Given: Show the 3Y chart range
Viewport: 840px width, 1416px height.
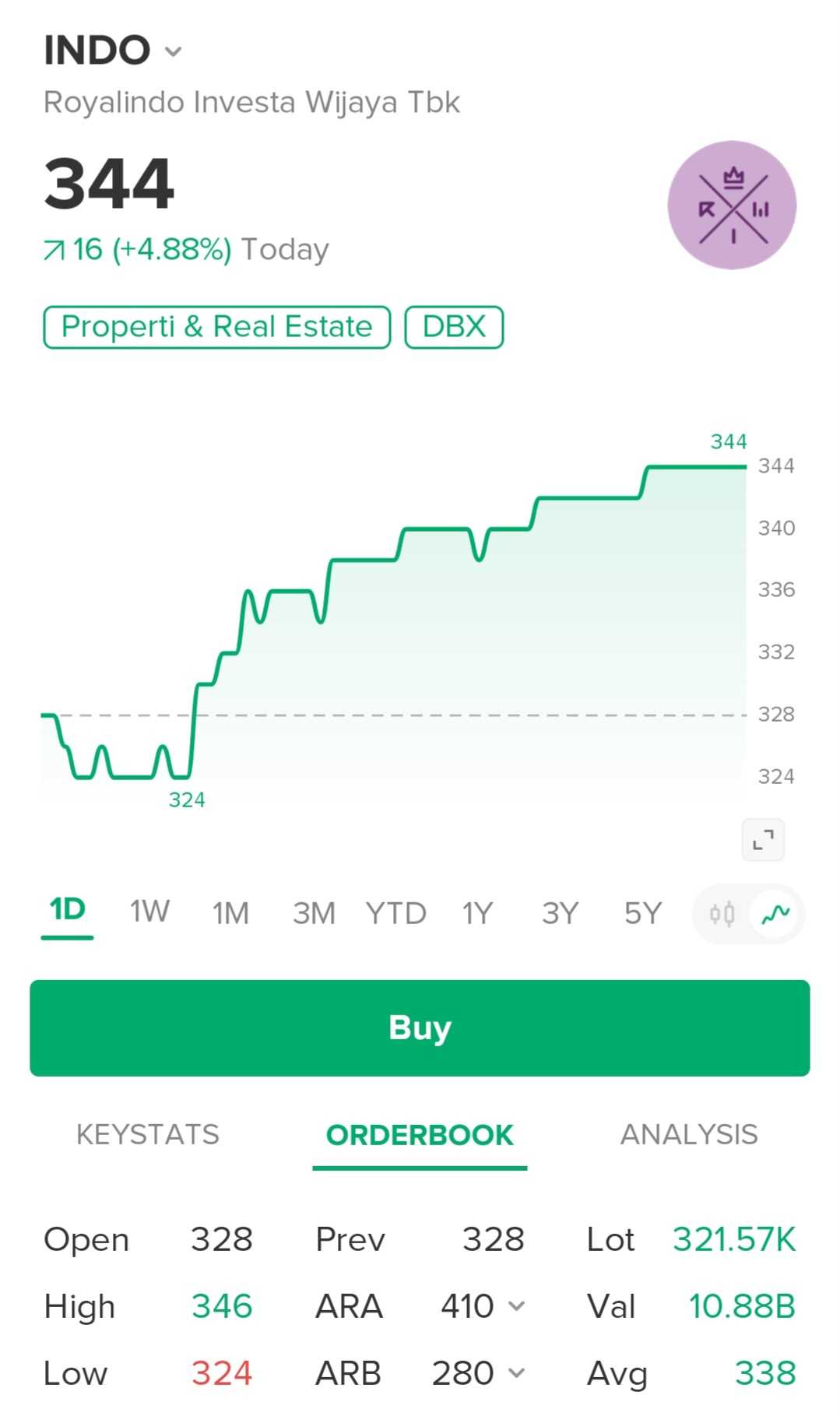Looking at the screenshot, I should 560,913.
